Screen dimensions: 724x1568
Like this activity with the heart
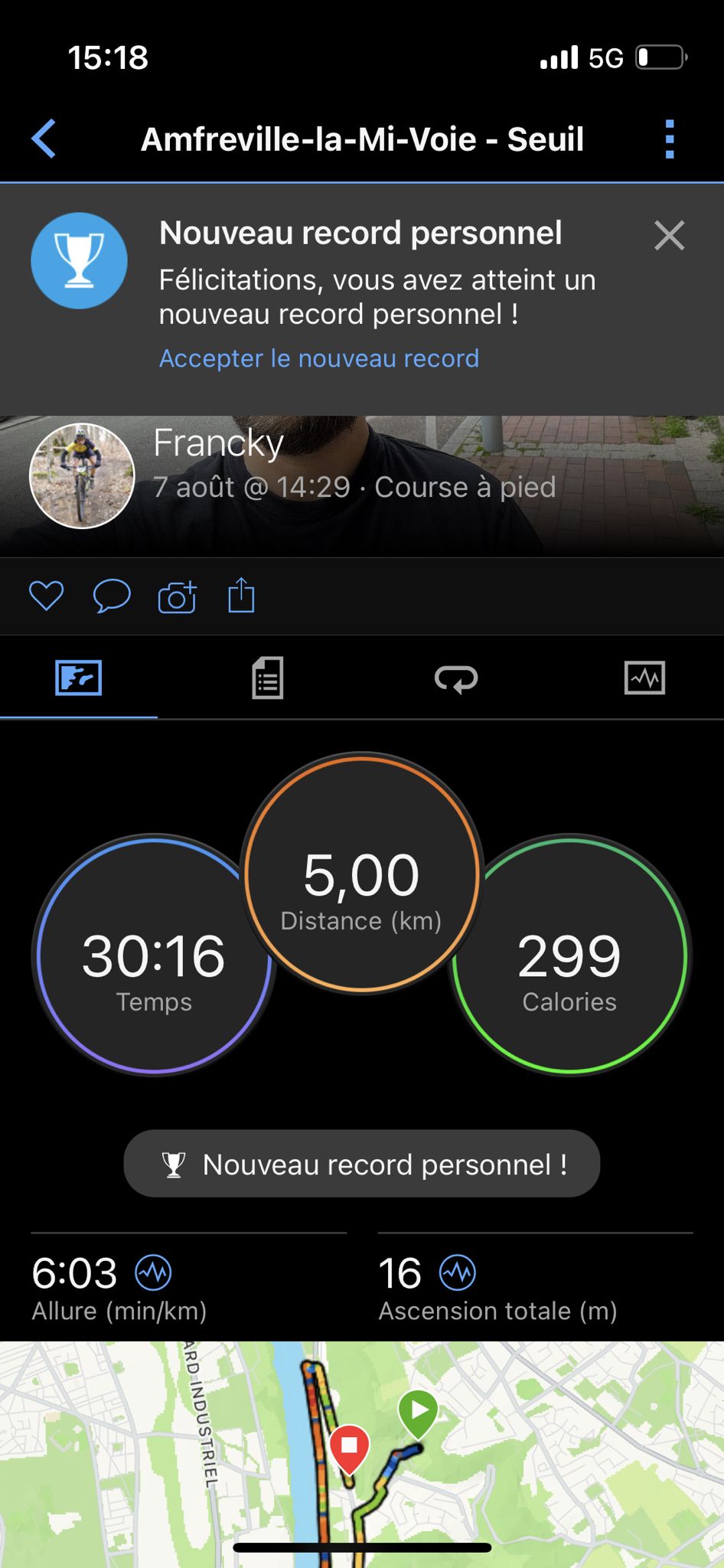click(x=46, y=596)
